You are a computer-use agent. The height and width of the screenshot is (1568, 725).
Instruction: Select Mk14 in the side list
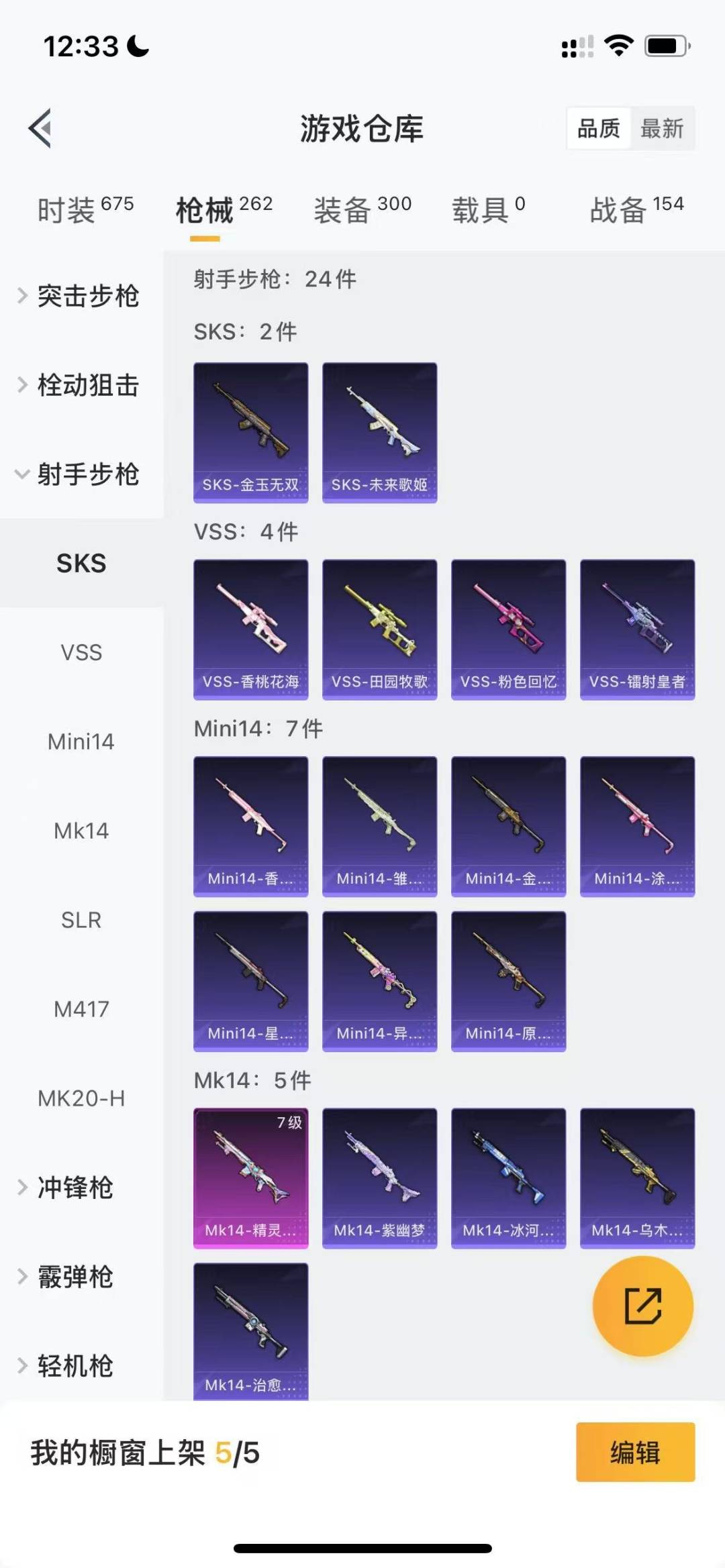(81, 831)
